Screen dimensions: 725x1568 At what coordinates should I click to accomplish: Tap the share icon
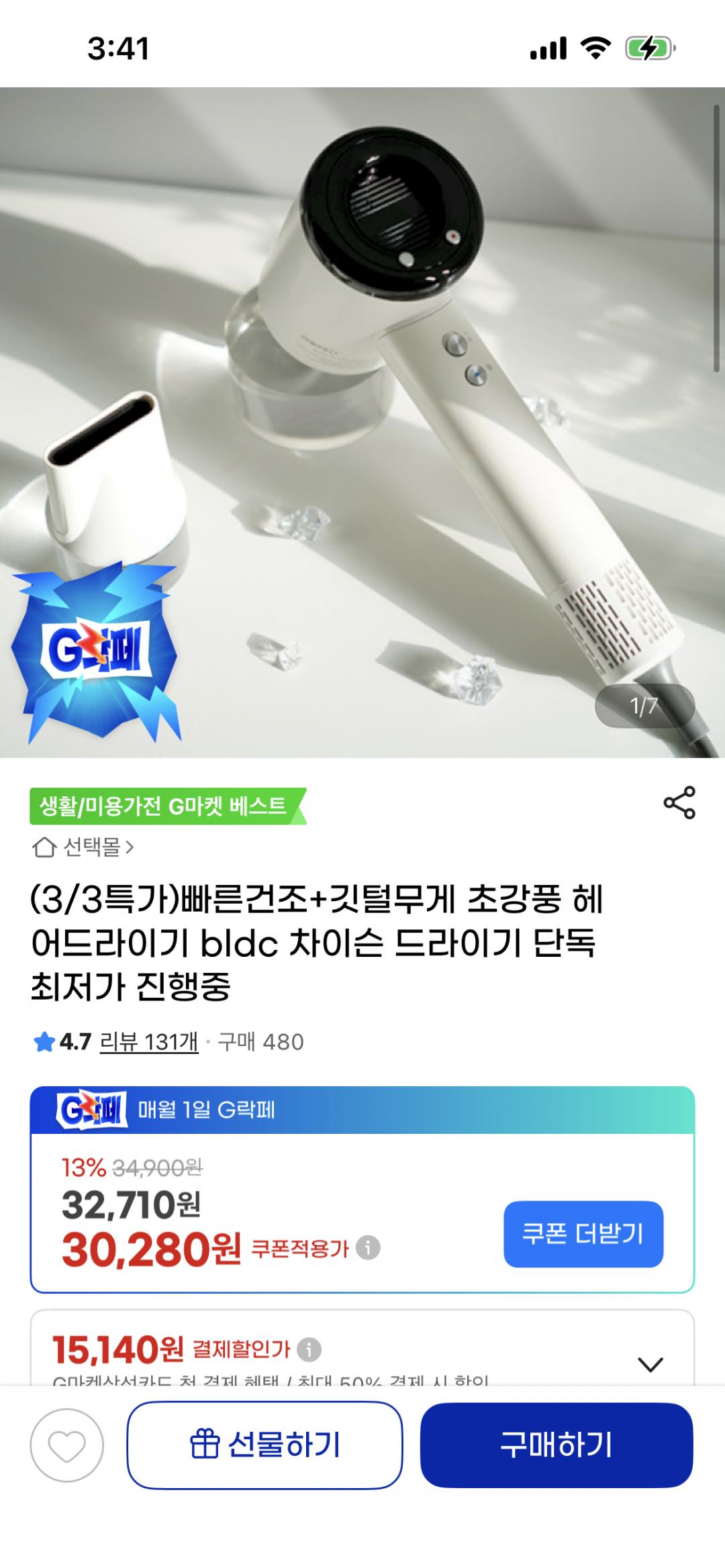point(679,802)
